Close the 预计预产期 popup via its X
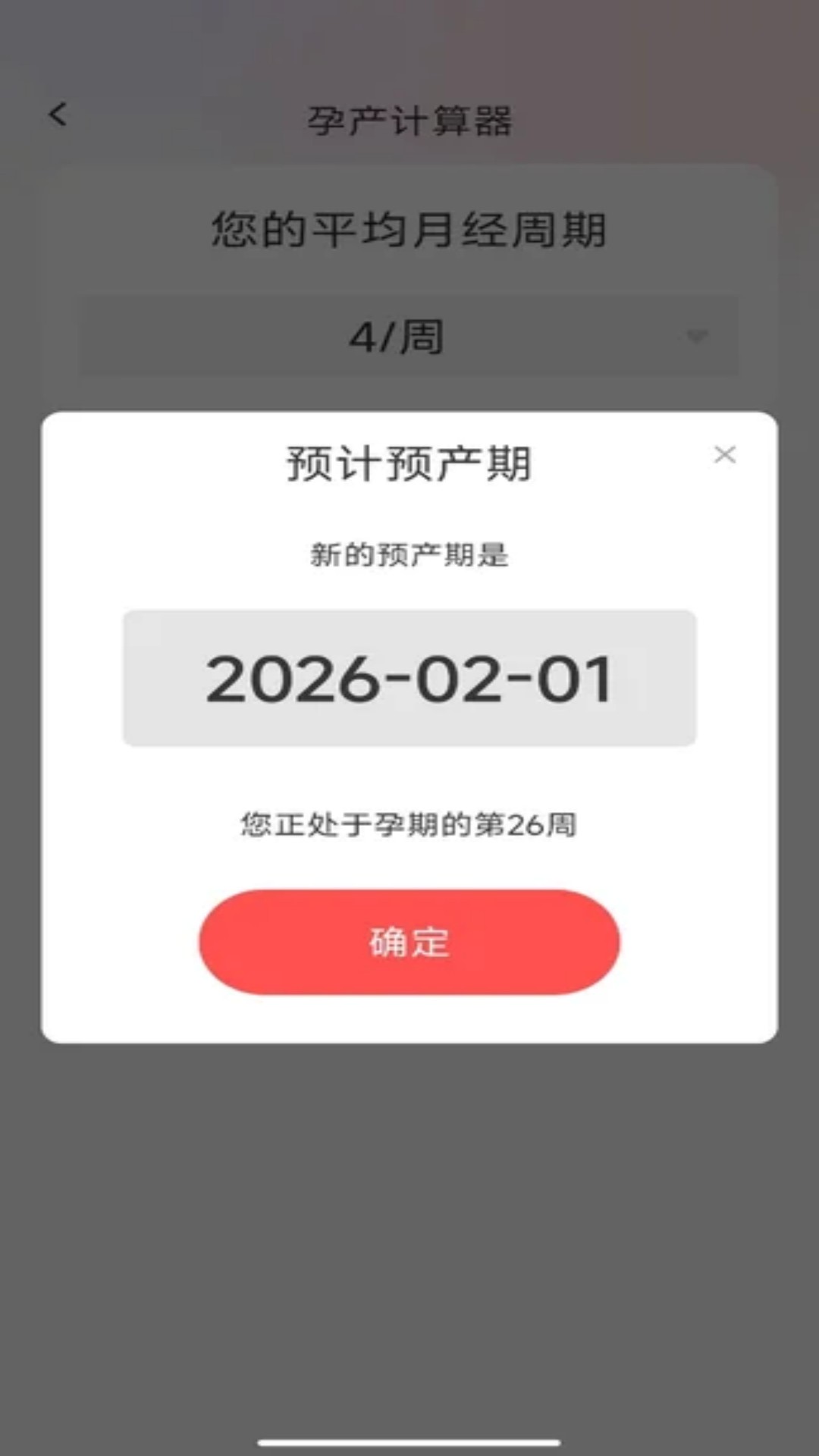Screen dimensions: 819x1456 726,455
